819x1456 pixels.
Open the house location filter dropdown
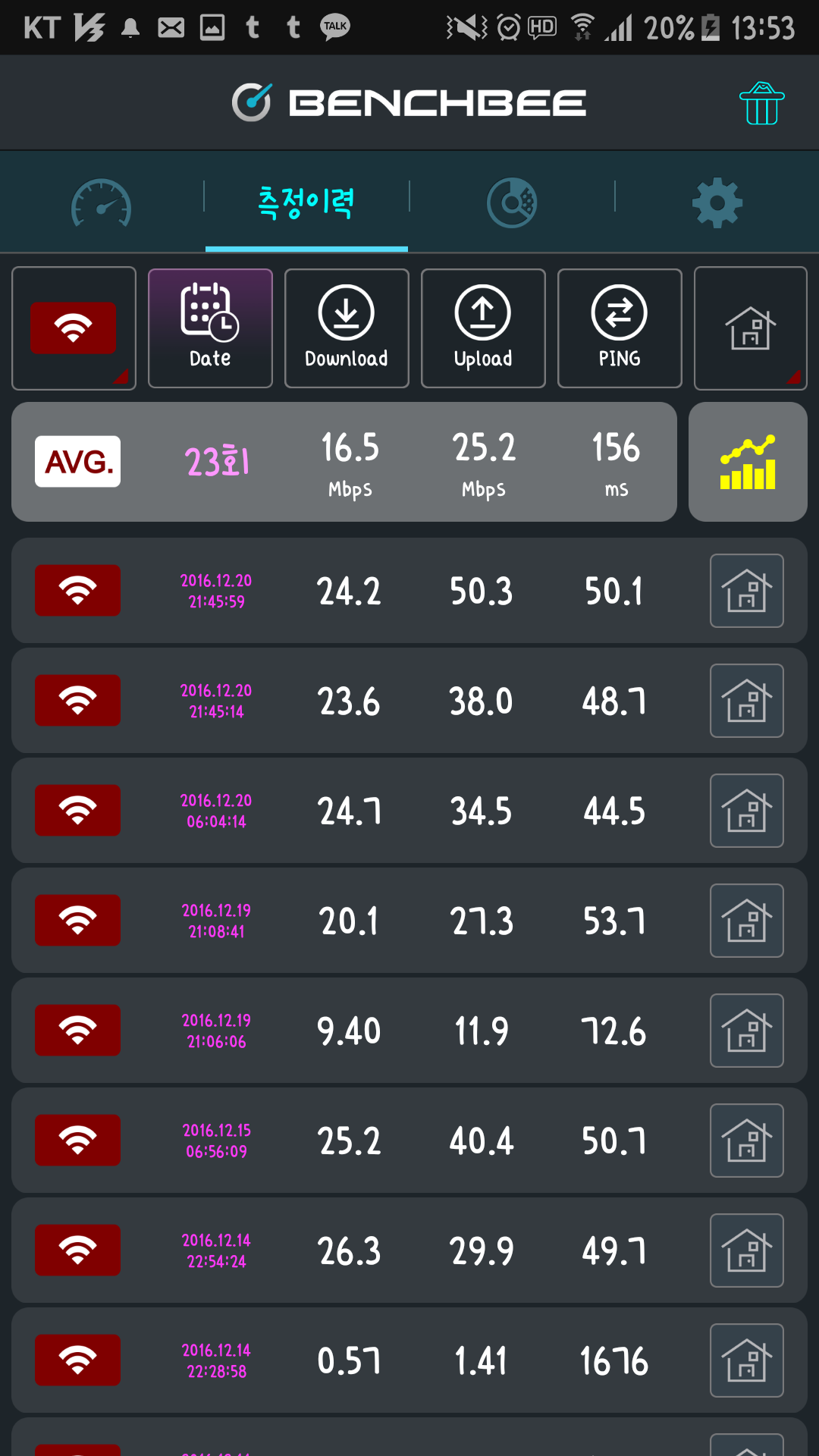pyautogui.click(x=750, y=328)
